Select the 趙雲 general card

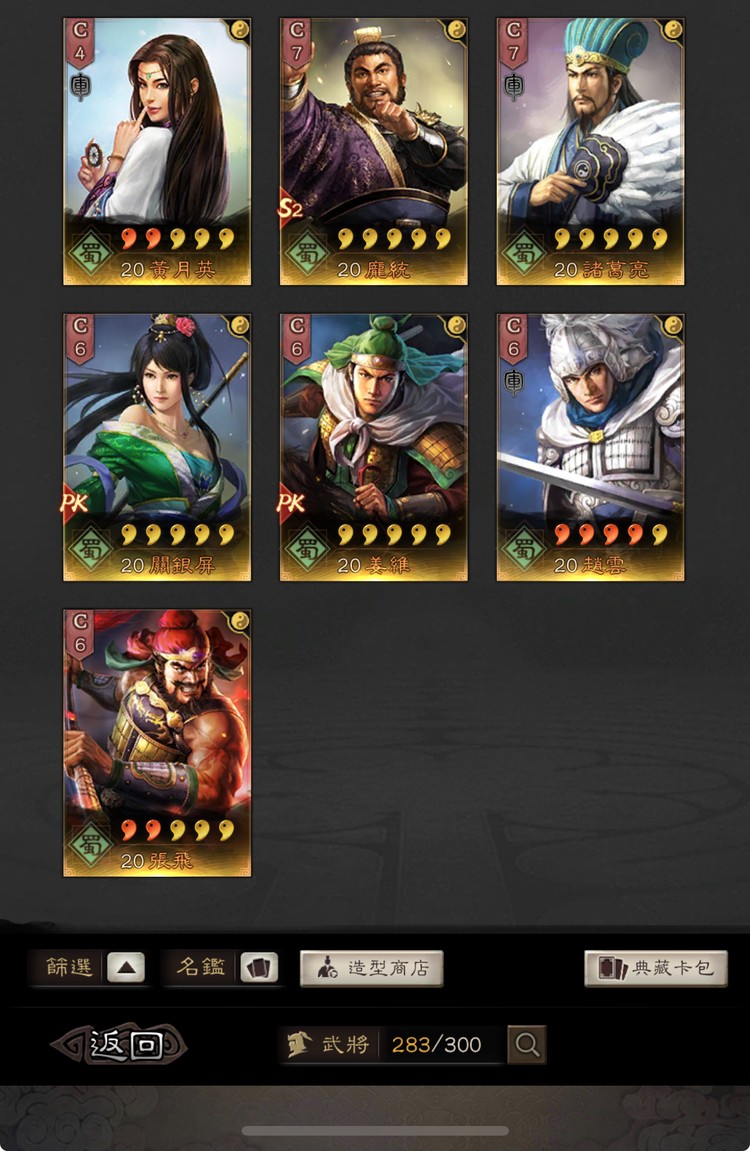[590, 447]
